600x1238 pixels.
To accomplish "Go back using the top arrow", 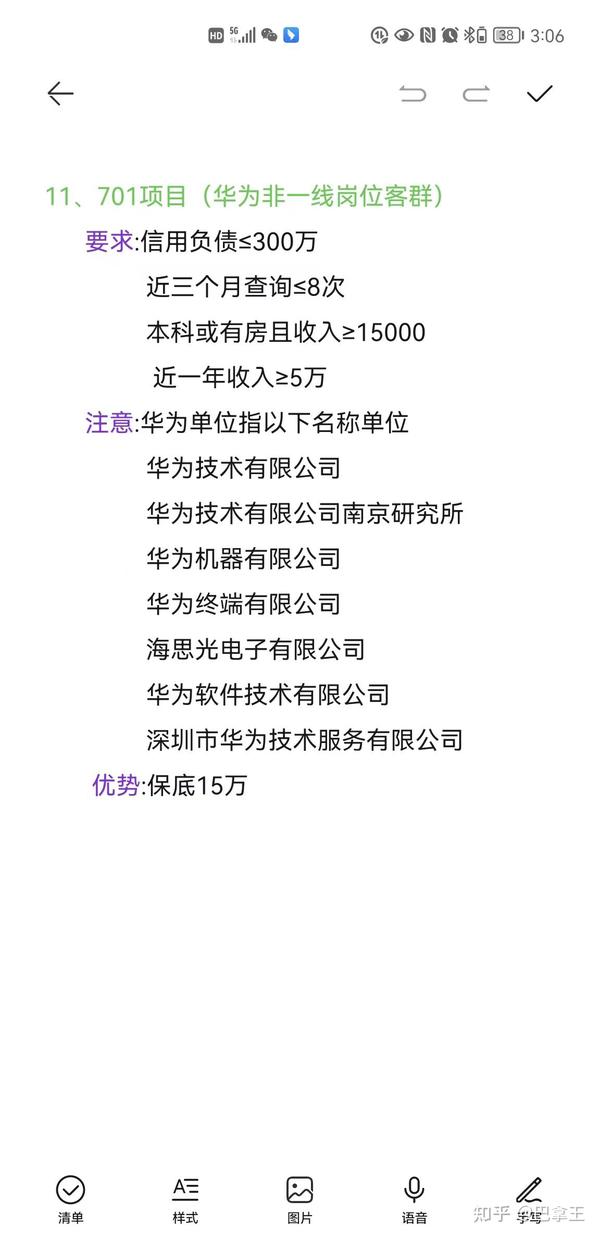I will [60, 94].
